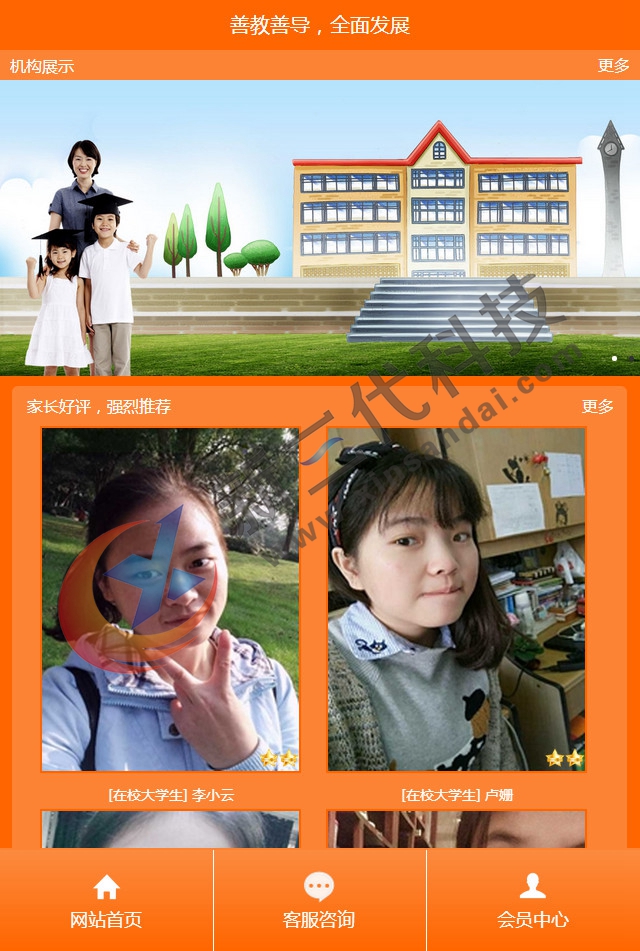Switch to 会员中心 tab
This screenshot has height=951, width=640.
[533, 900]
